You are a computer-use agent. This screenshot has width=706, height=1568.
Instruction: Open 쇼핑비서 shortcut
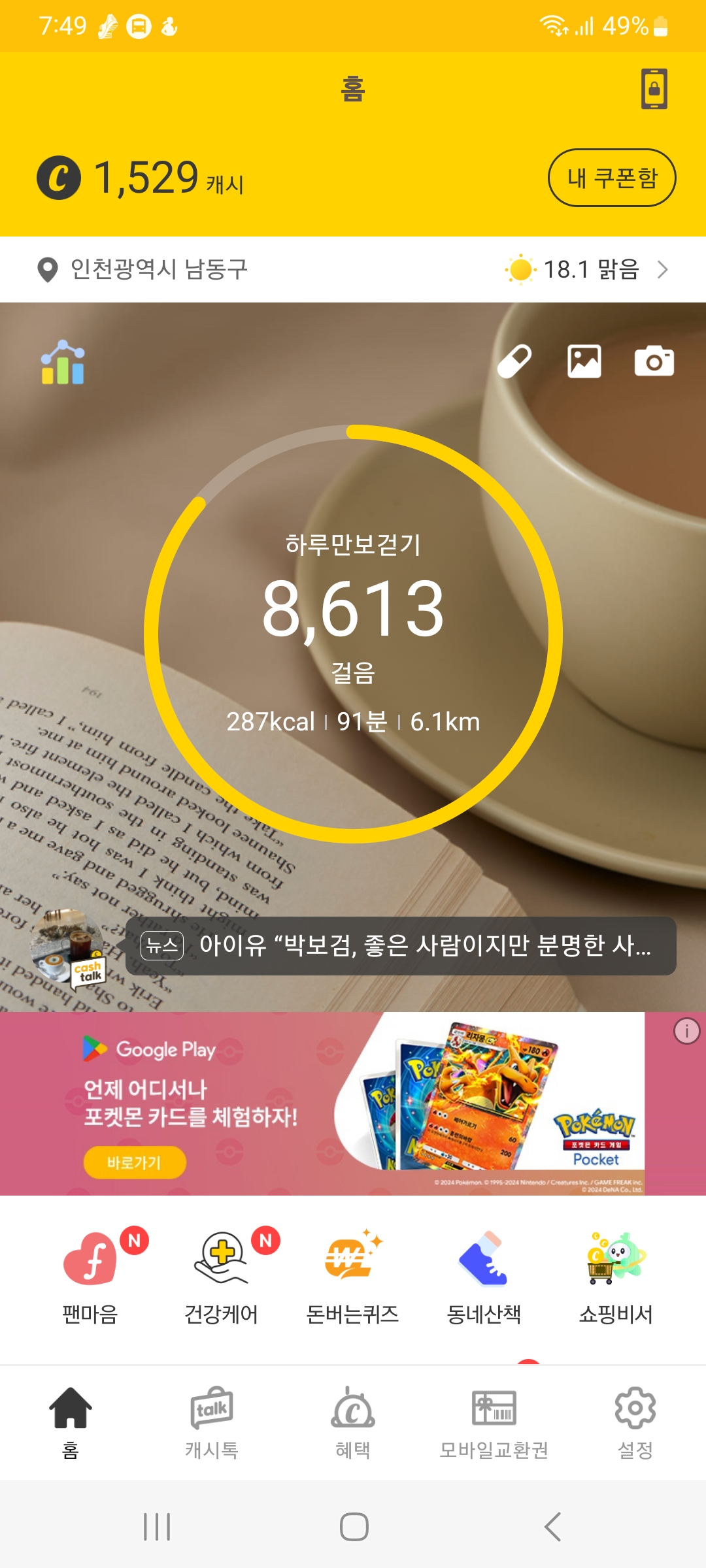(616, 1277)
